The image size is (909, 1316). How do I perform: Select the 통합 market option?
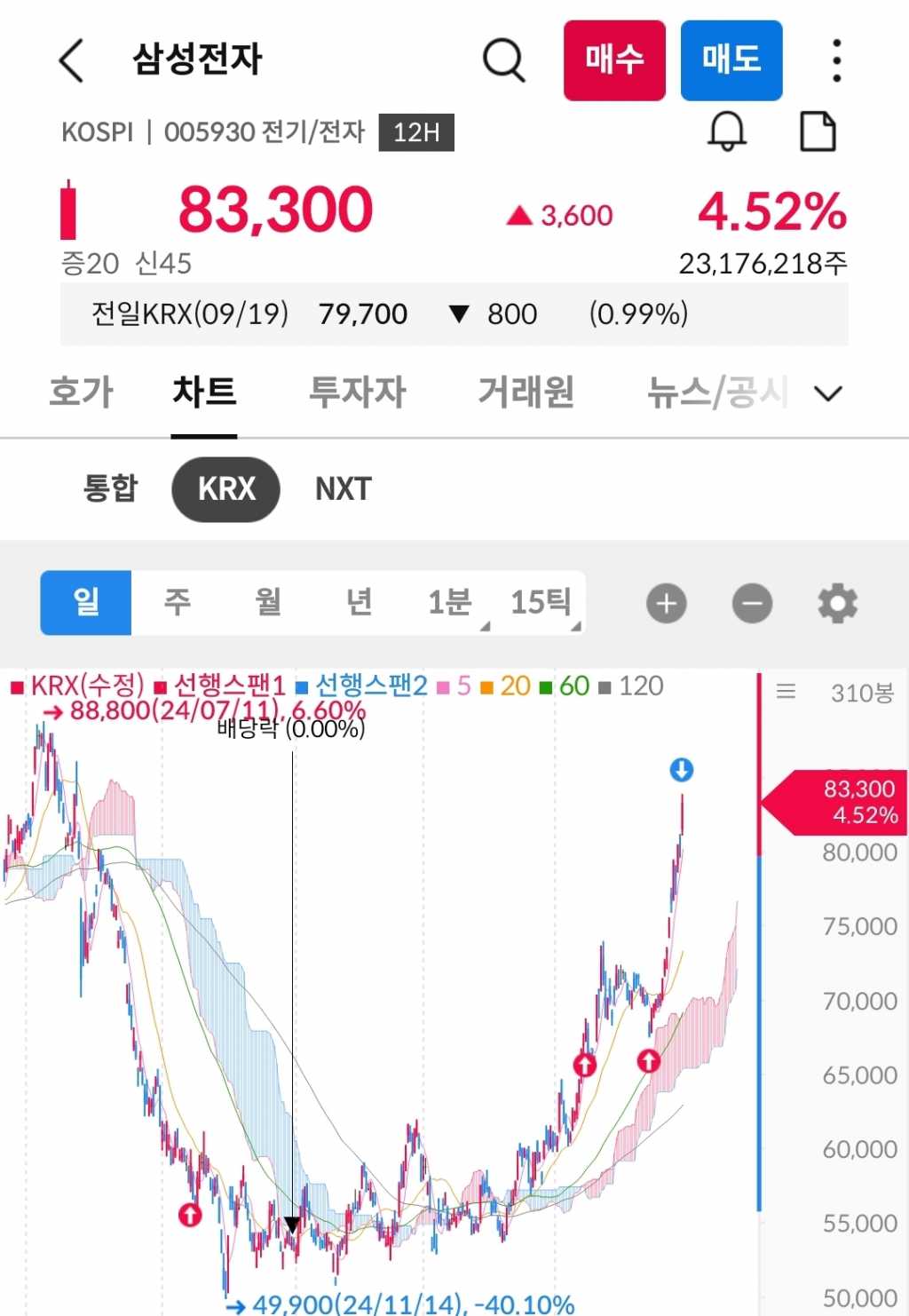click(x=111, y=488)
